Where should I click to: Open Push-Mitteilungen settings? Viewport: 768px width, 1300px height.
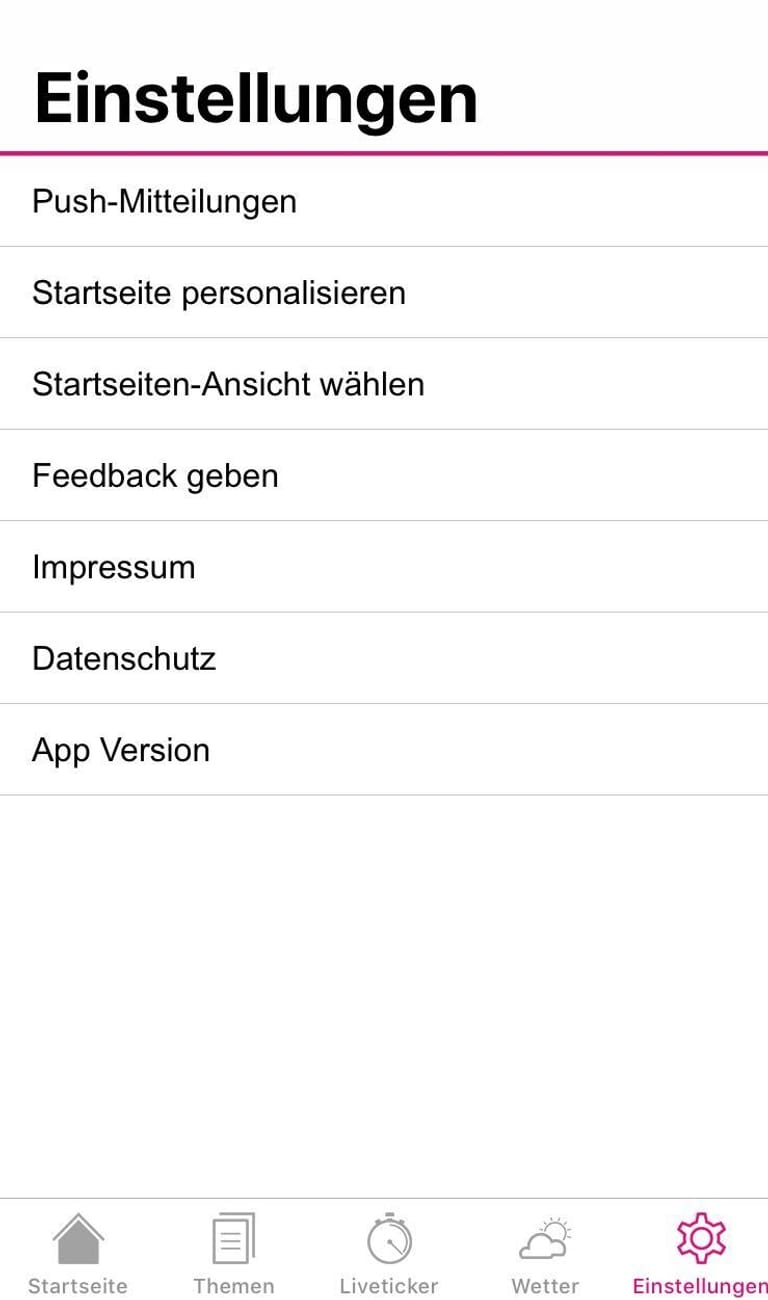384,201
